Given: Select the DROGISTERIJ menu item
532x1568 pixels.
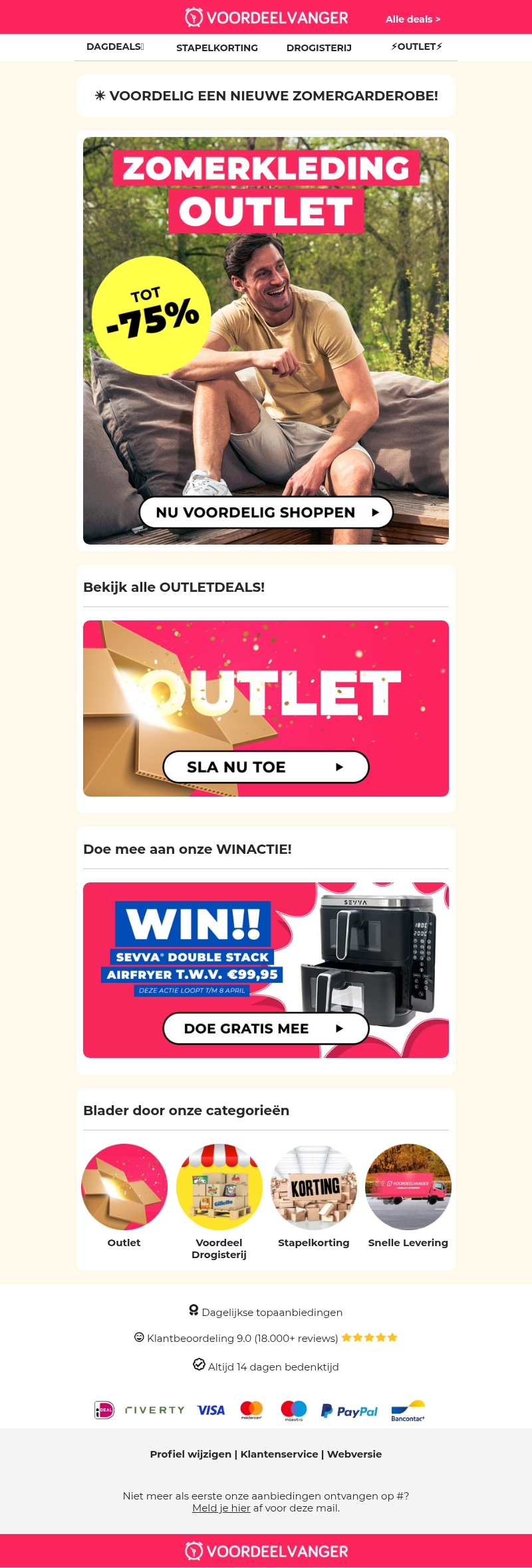Looking at the screenshot, I should (319, 48).
